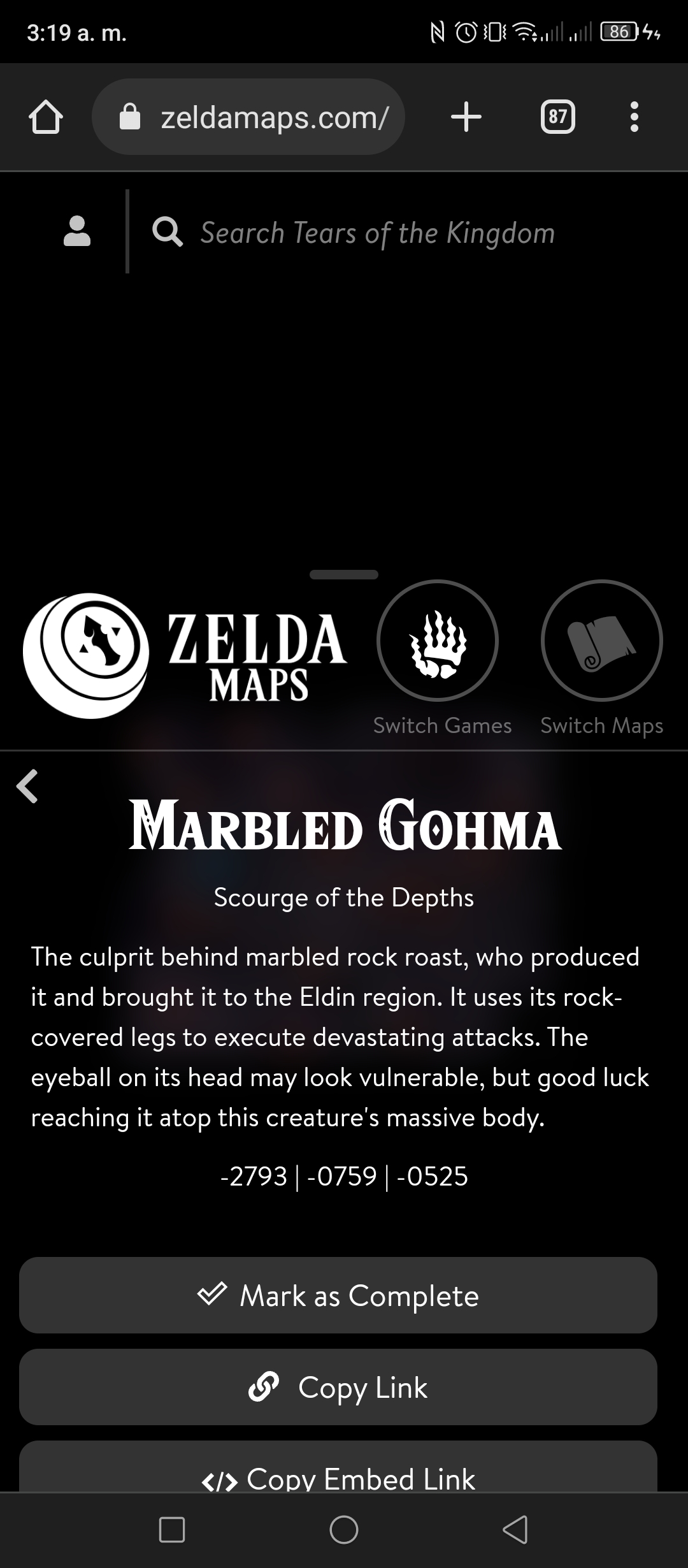Tap the Search Tears of the Kingdom field
Viewport: 688px width, 1568px height.
pos(377,233)
